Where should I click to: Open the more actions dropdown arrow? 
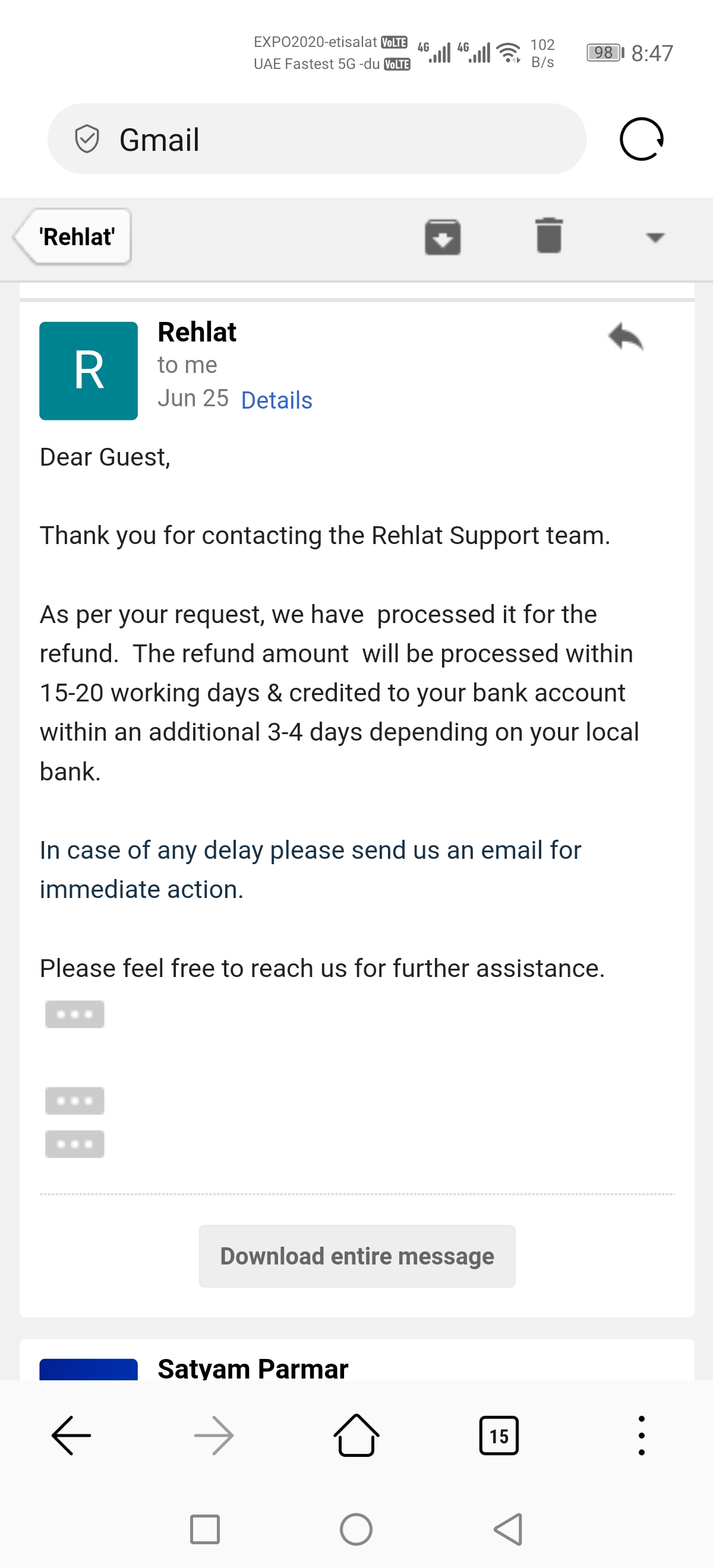pyautogui.click(x=655, y=238)
